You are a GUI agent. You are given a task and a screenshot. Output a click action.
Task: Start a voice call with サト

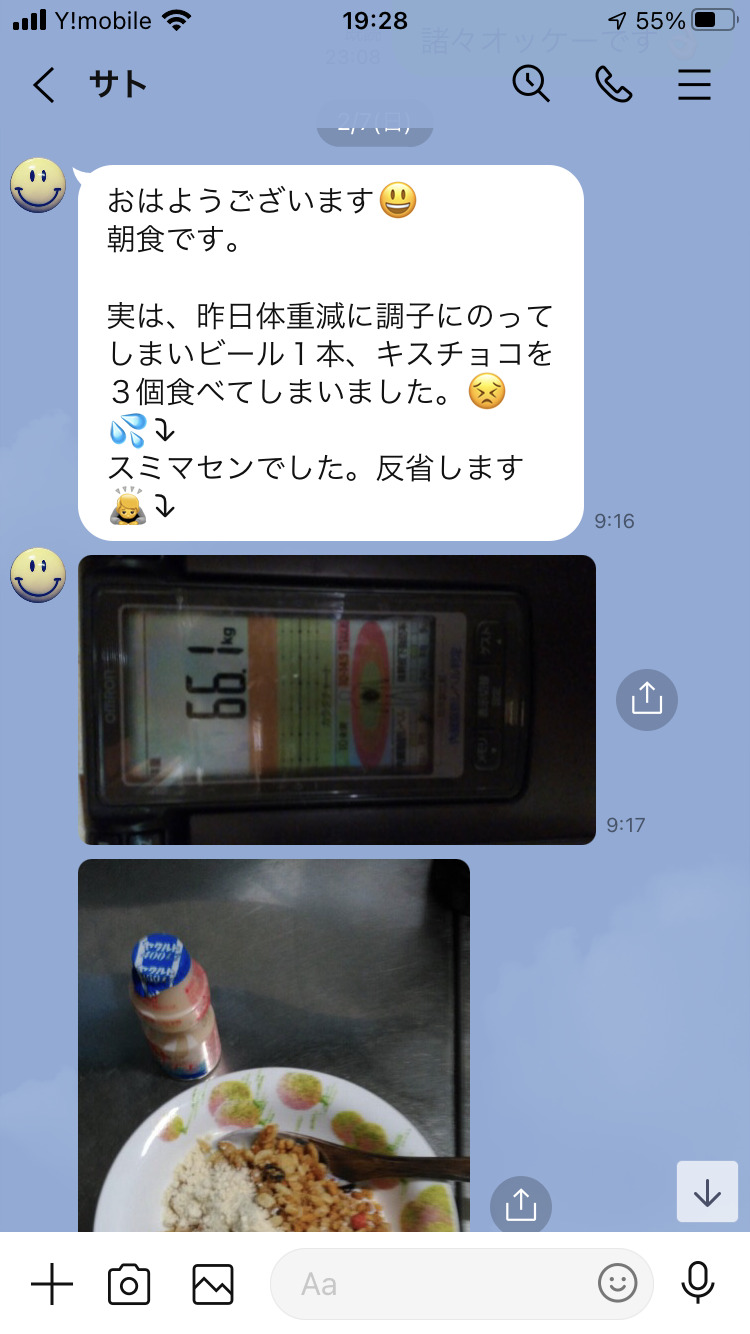pyautogui.click(x=613, y=85)
